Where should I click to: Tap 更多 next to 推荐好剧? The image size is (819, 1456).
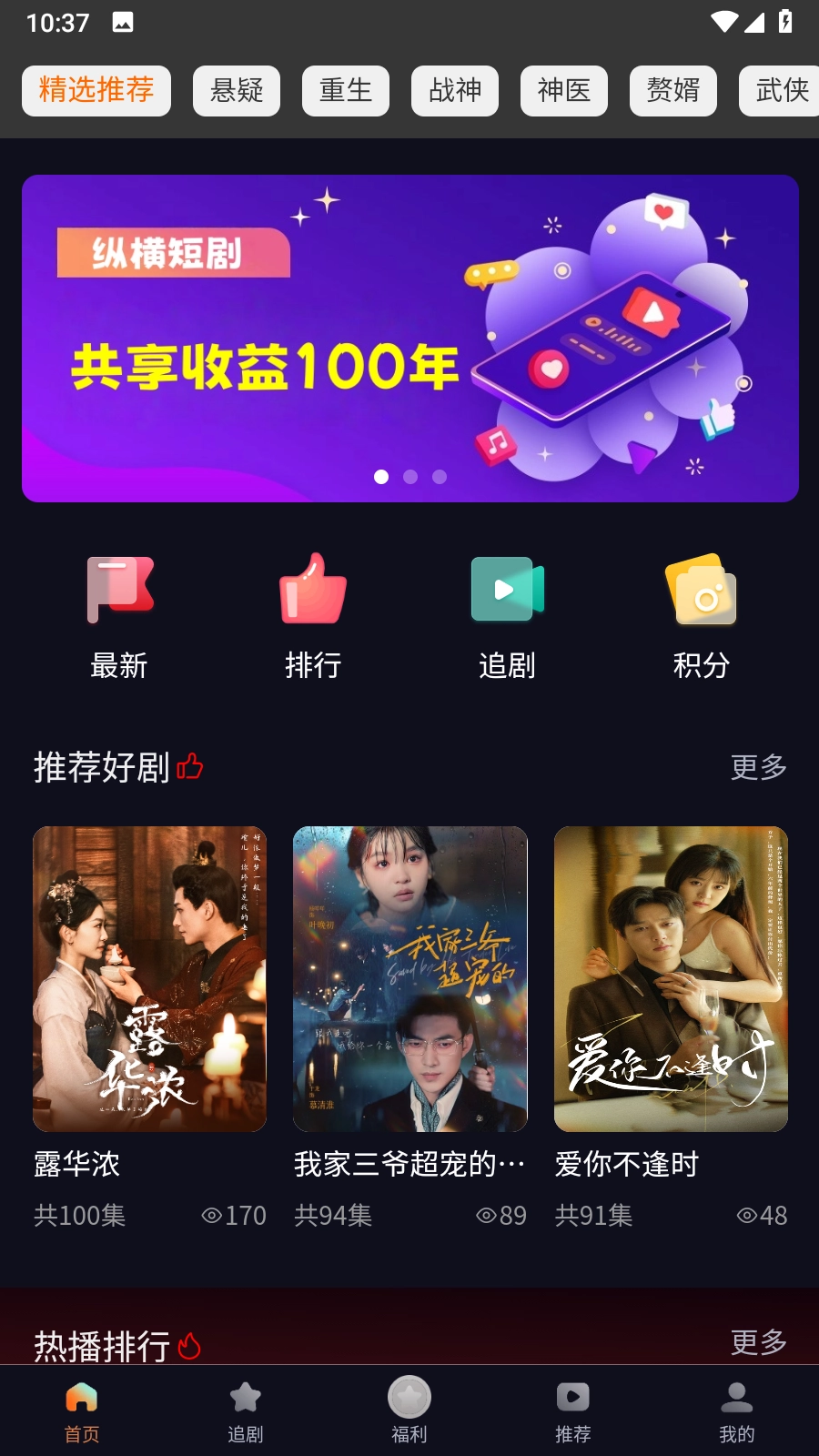click(757, 767)
